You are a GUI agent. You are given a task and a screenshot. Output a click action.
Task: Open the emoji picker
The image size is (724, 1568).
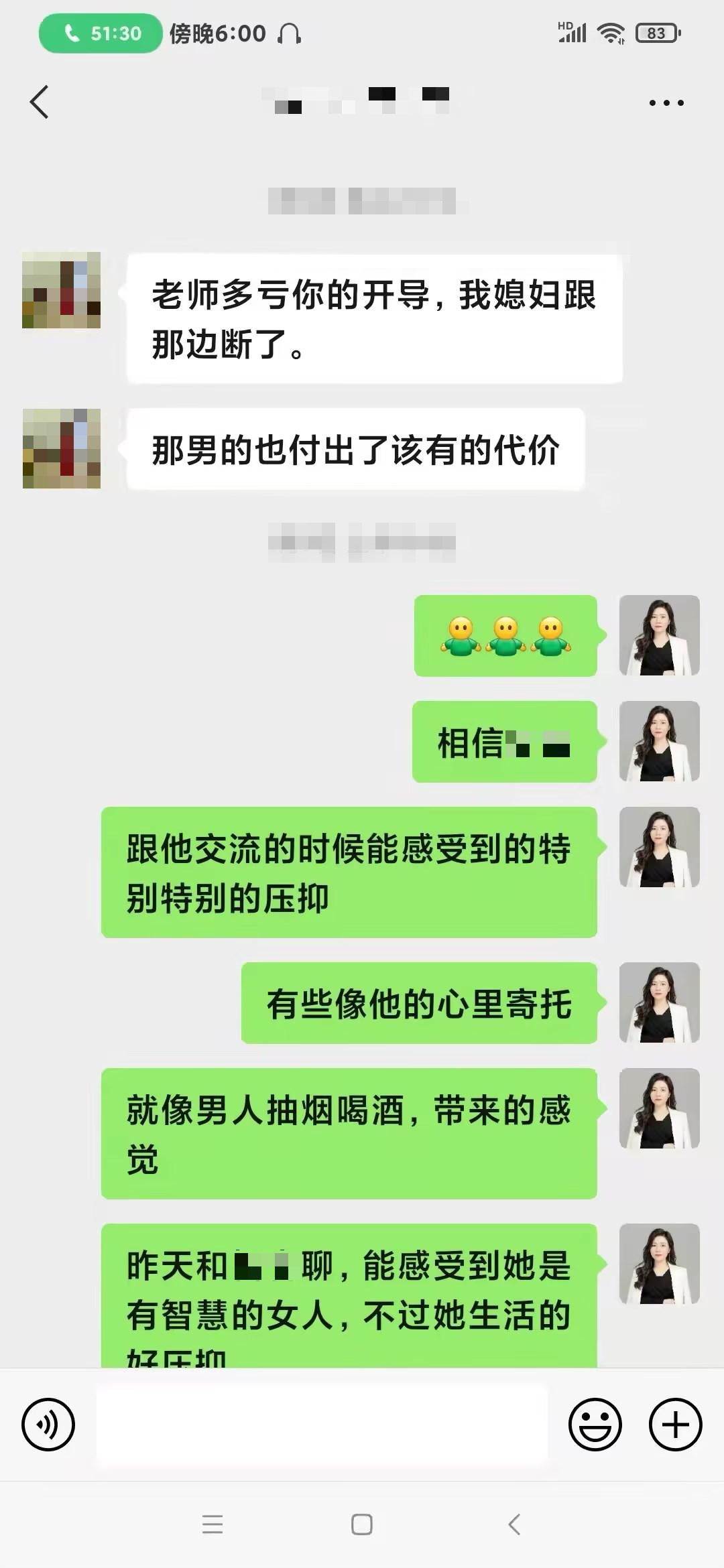click(595, 1424)
